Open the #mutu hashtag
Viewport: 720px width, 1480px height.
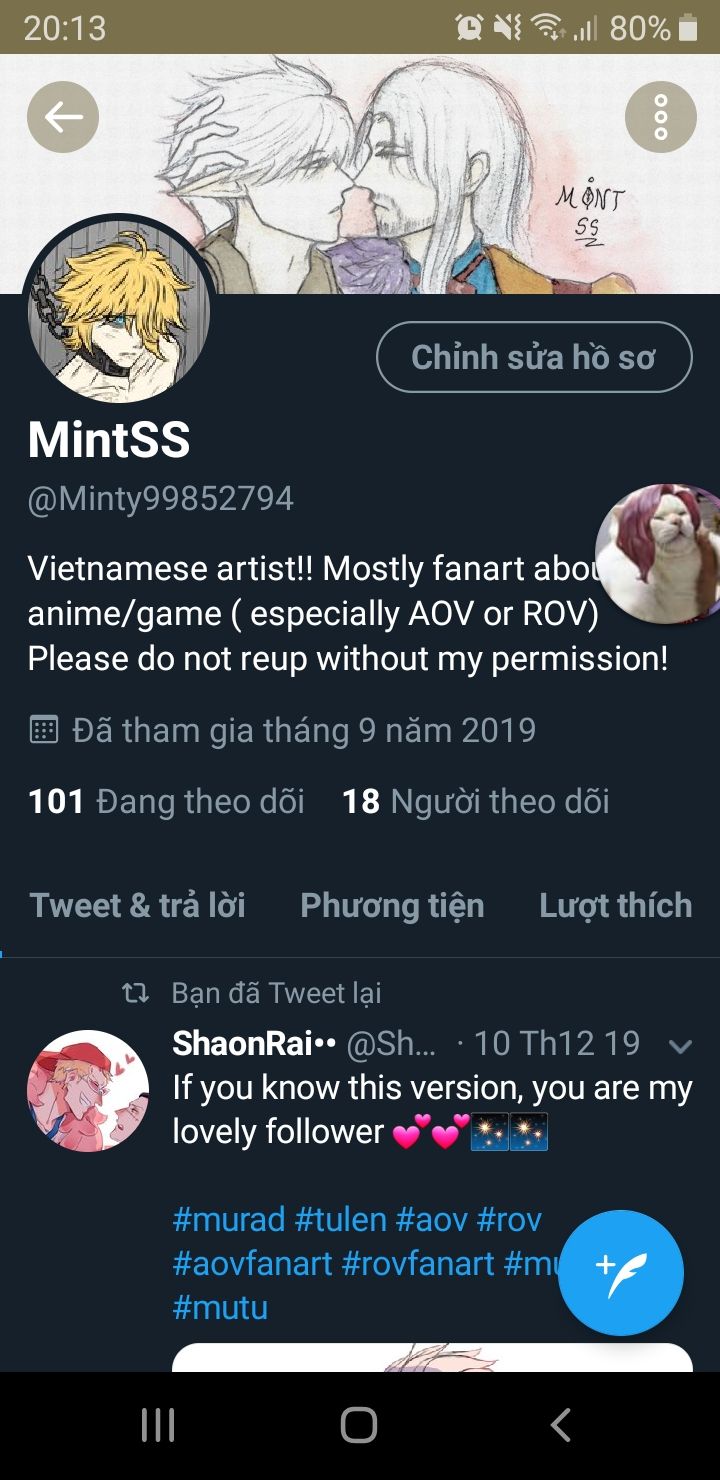coord(220,1307)
